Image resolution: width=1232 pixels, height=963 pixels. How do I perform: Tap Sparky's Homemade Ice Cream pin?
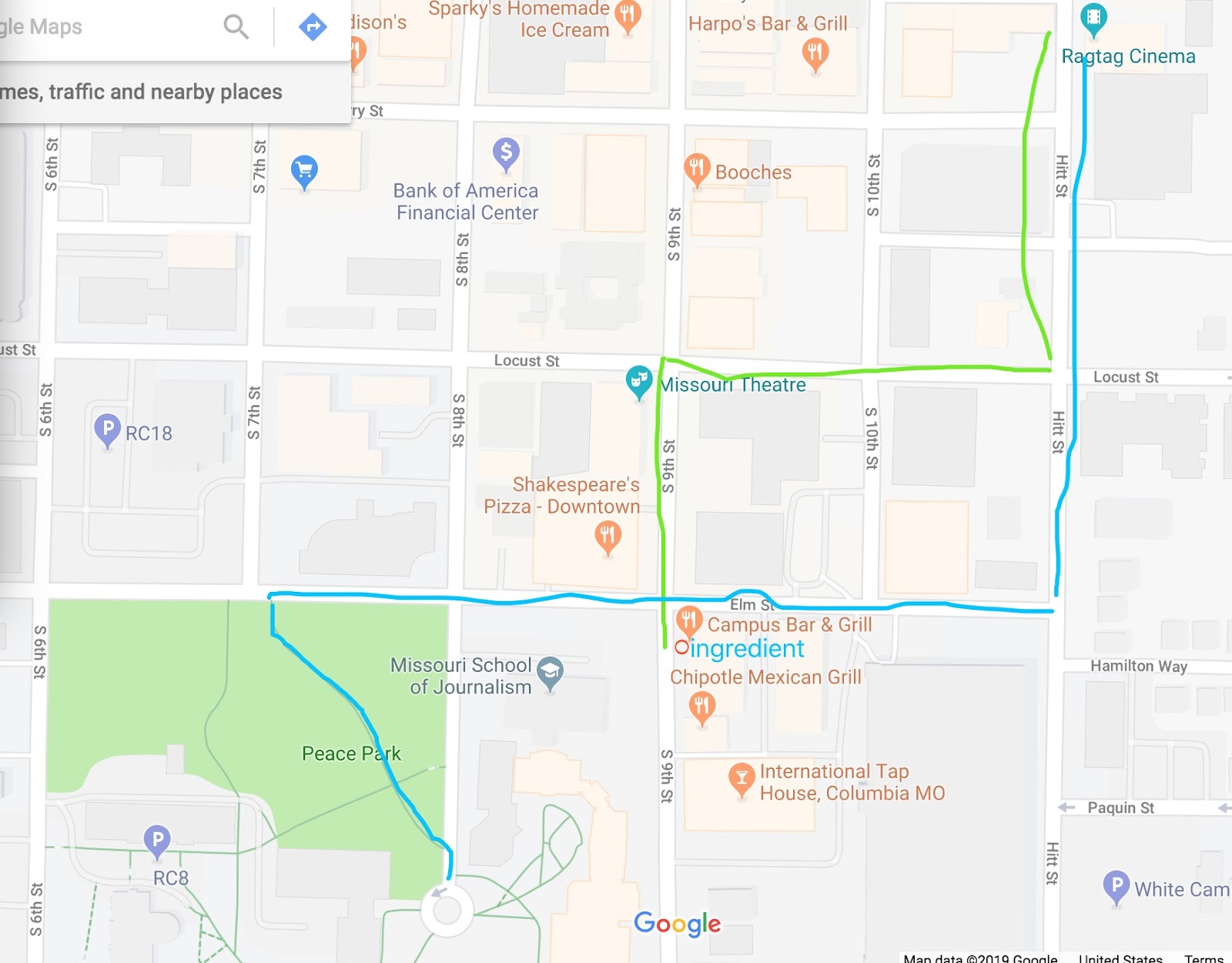(628, 15)
